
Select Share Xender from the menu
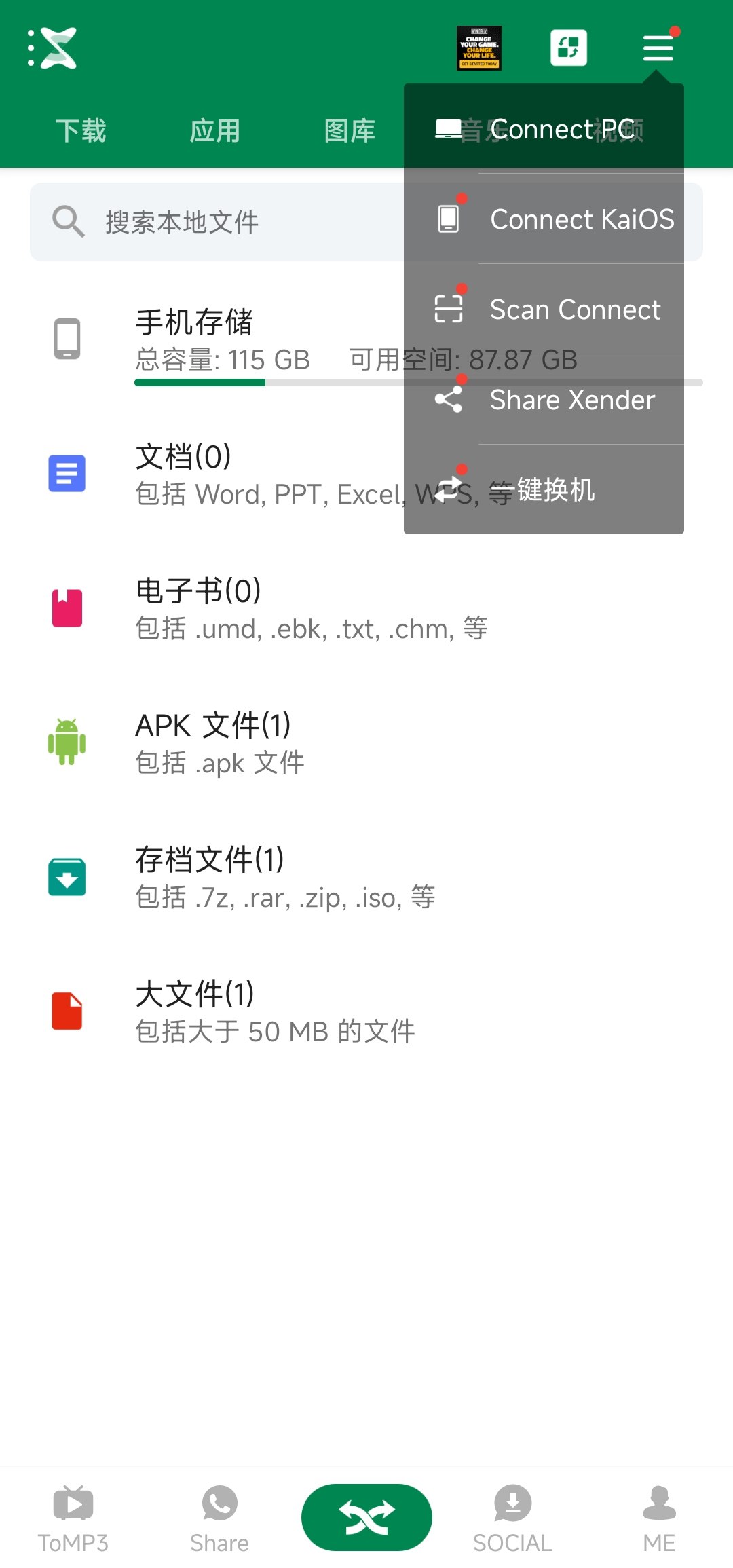click(543, 400)
